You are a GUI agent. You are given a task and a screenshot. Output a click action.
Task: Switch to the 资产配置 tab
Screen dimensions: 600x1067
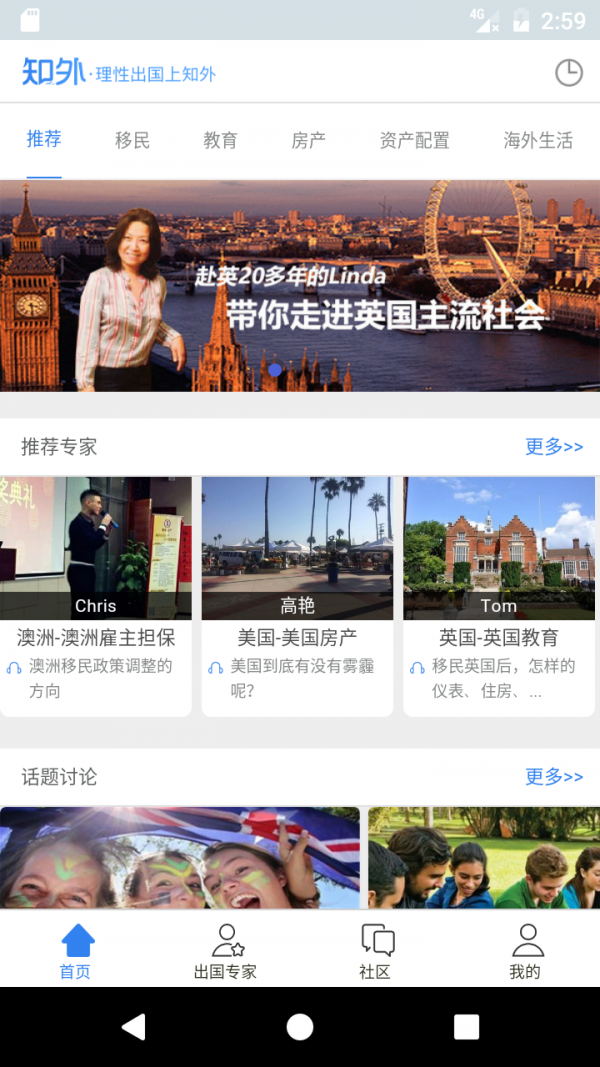[x=414, y=141]
